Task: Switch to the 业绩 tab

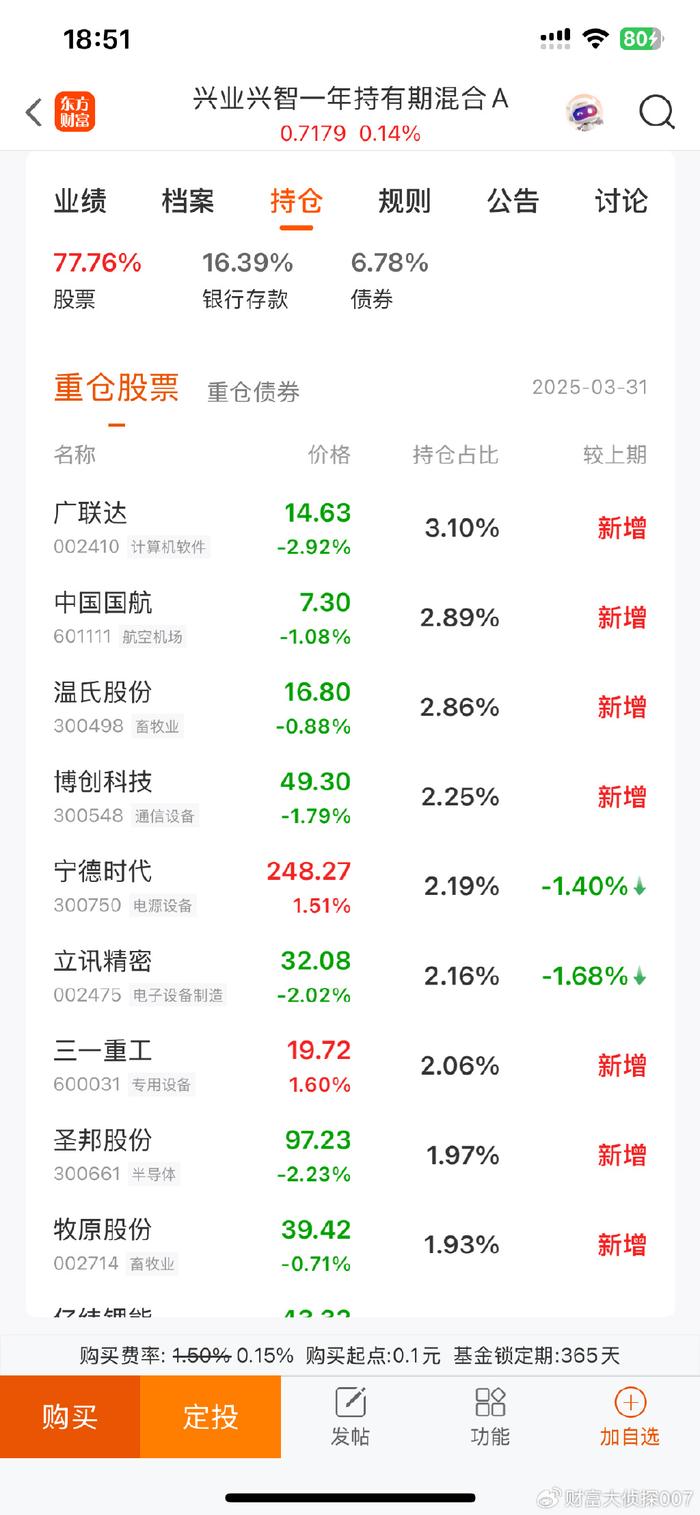Action: 80,201
